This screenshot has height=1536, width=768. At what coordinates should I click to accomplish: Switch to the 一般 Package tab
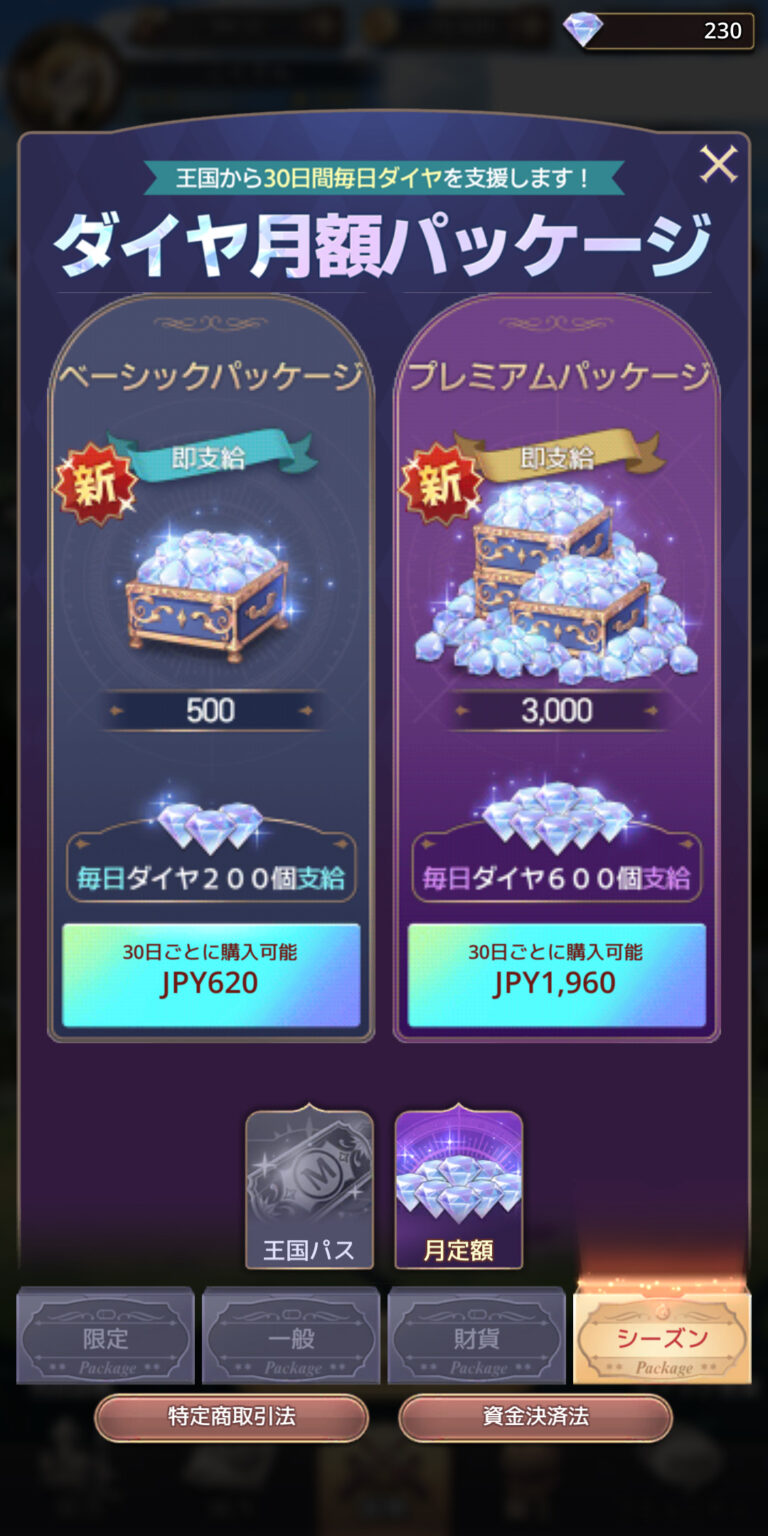(x=291, y=1338)
